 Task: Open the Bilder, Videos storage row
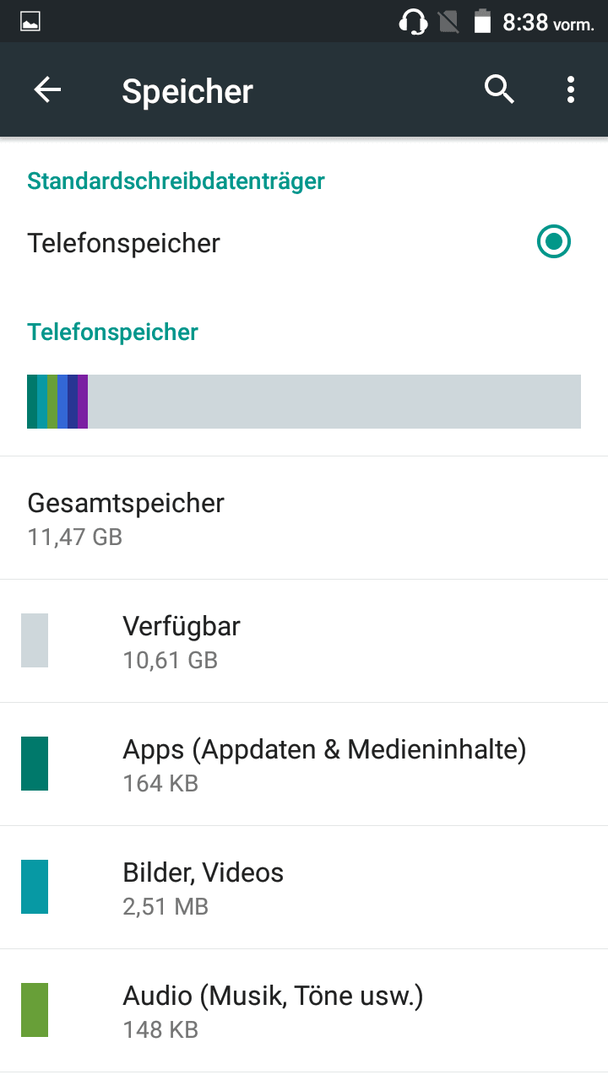(304, 888)
